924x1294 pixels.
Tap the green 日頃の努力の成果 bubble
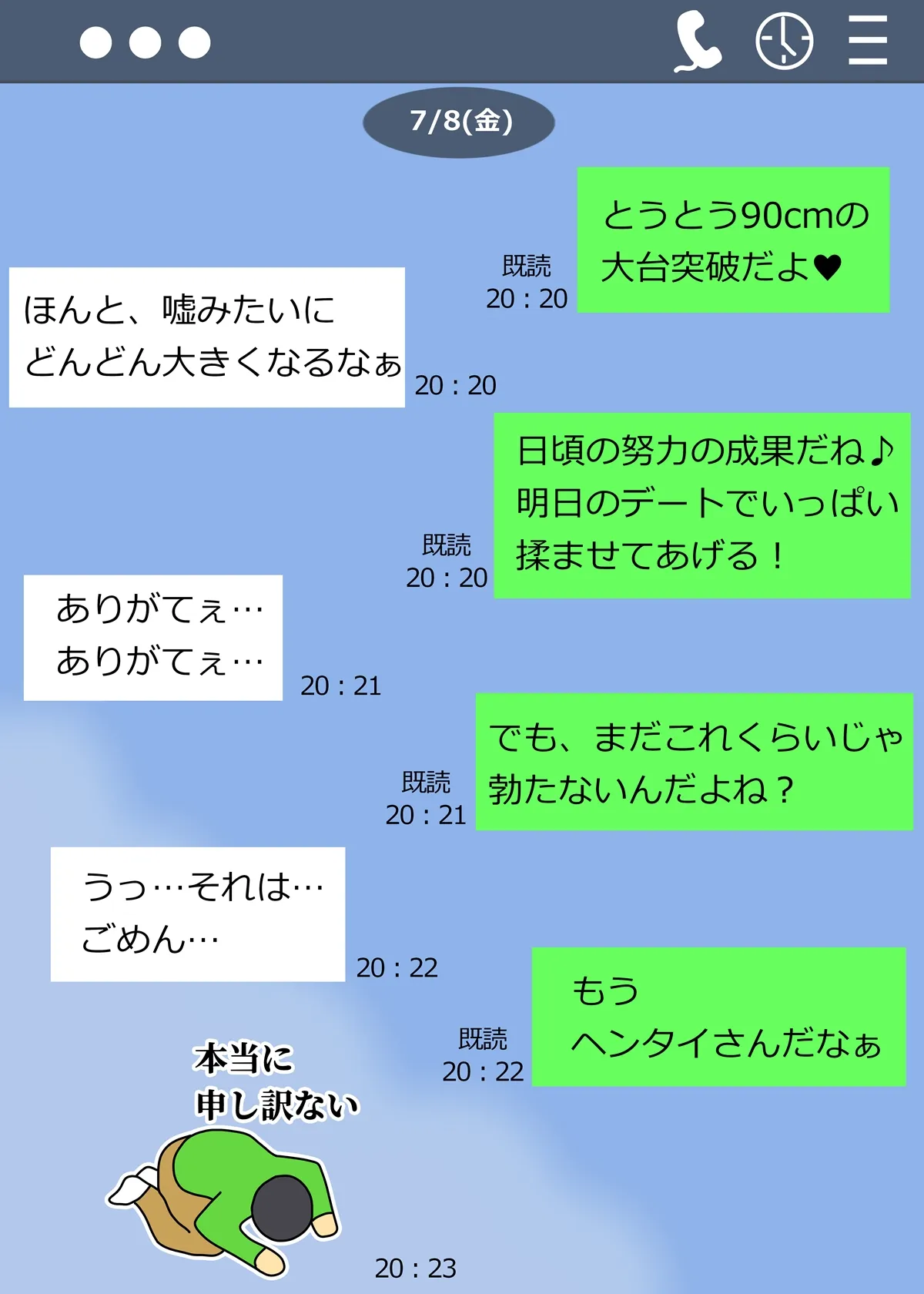(x=705, y=505)
